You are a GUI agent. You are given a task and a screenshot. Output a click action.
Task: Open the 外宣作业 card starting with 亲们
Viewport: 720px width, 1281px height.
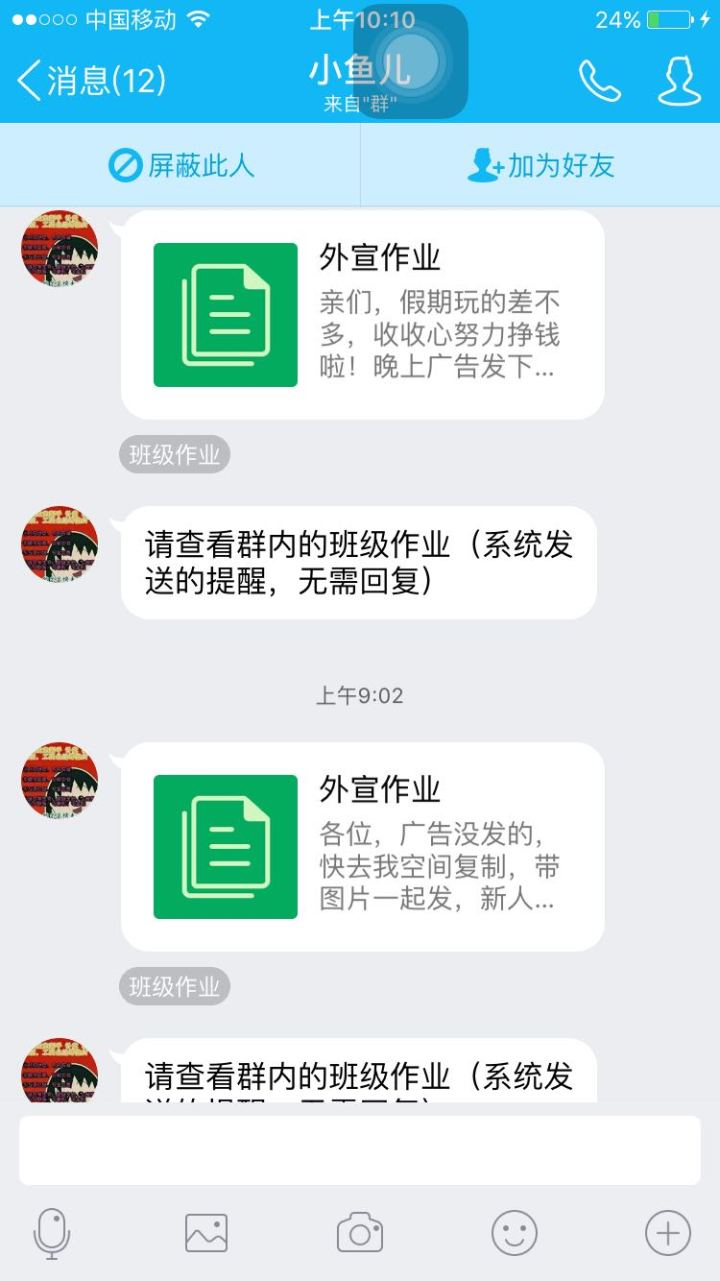[x=362, y=315]
